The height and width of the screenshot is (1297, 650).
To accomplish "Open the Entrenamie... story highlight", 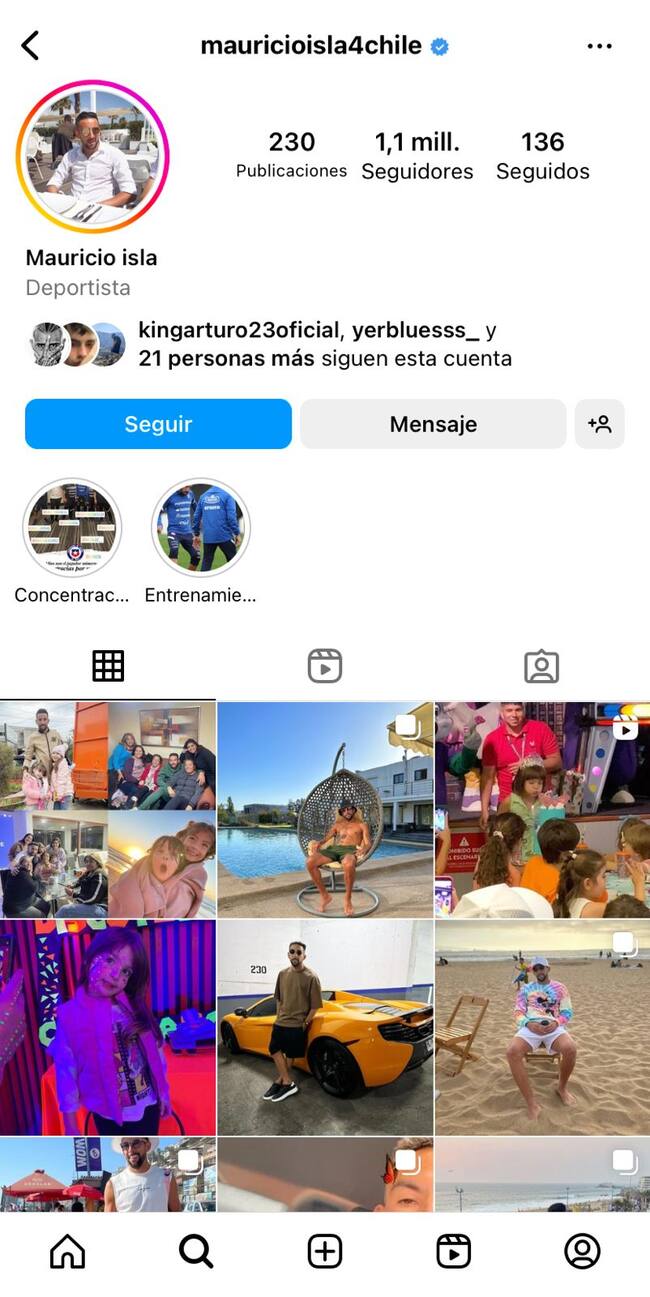I will 201,527.
